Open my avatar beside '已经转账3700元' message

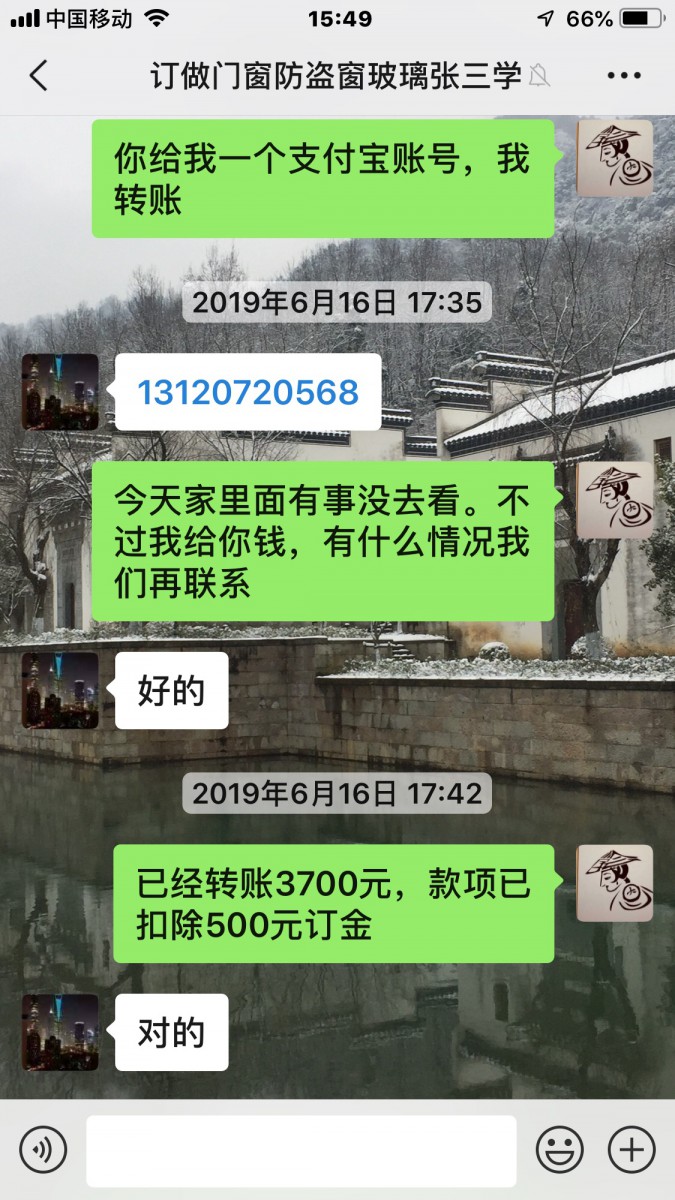tap(614, 883)
